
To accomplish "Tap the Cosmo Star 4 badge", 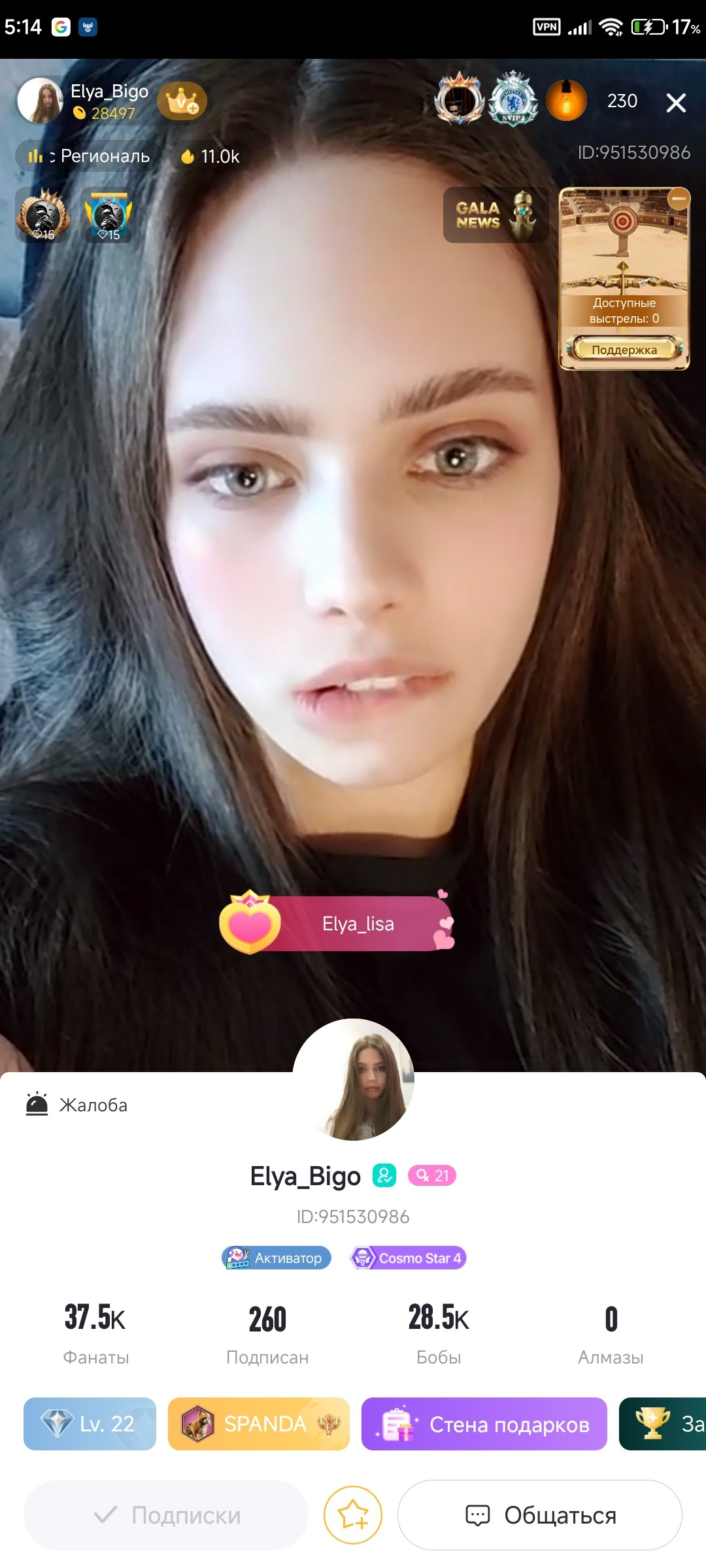I will pyautogui.click(x=409, y=1258).
